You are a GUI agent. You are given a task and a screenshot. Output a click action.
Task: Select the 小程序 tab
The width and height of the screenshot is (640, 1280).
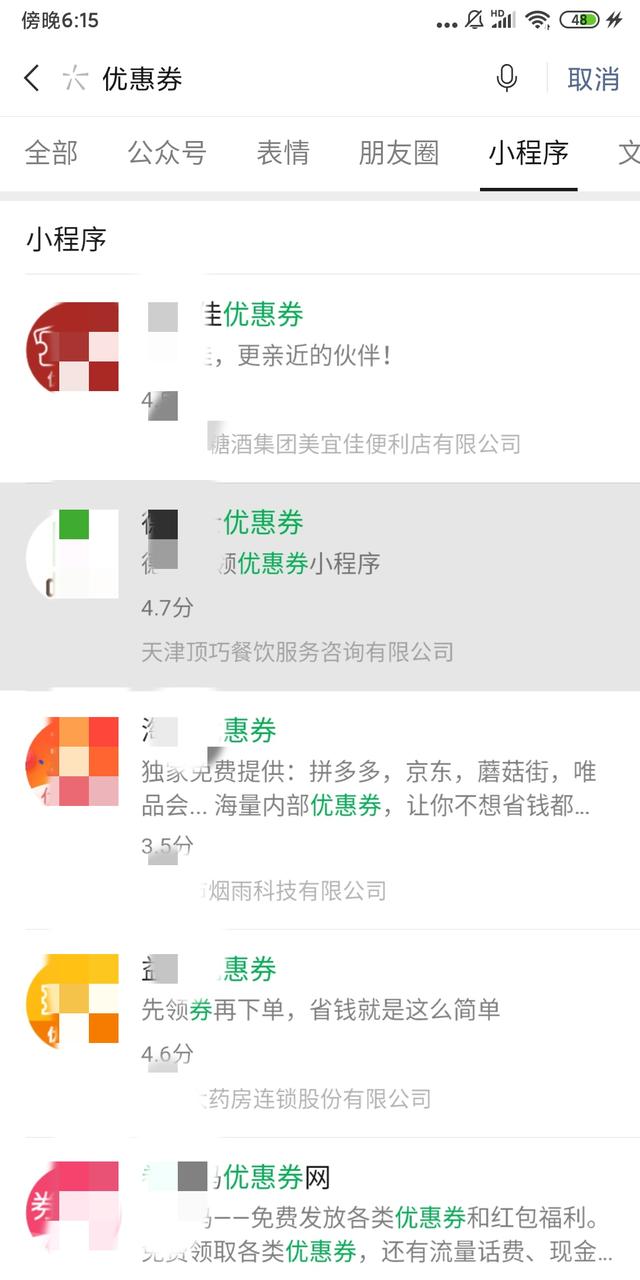(x=528, y=153)
